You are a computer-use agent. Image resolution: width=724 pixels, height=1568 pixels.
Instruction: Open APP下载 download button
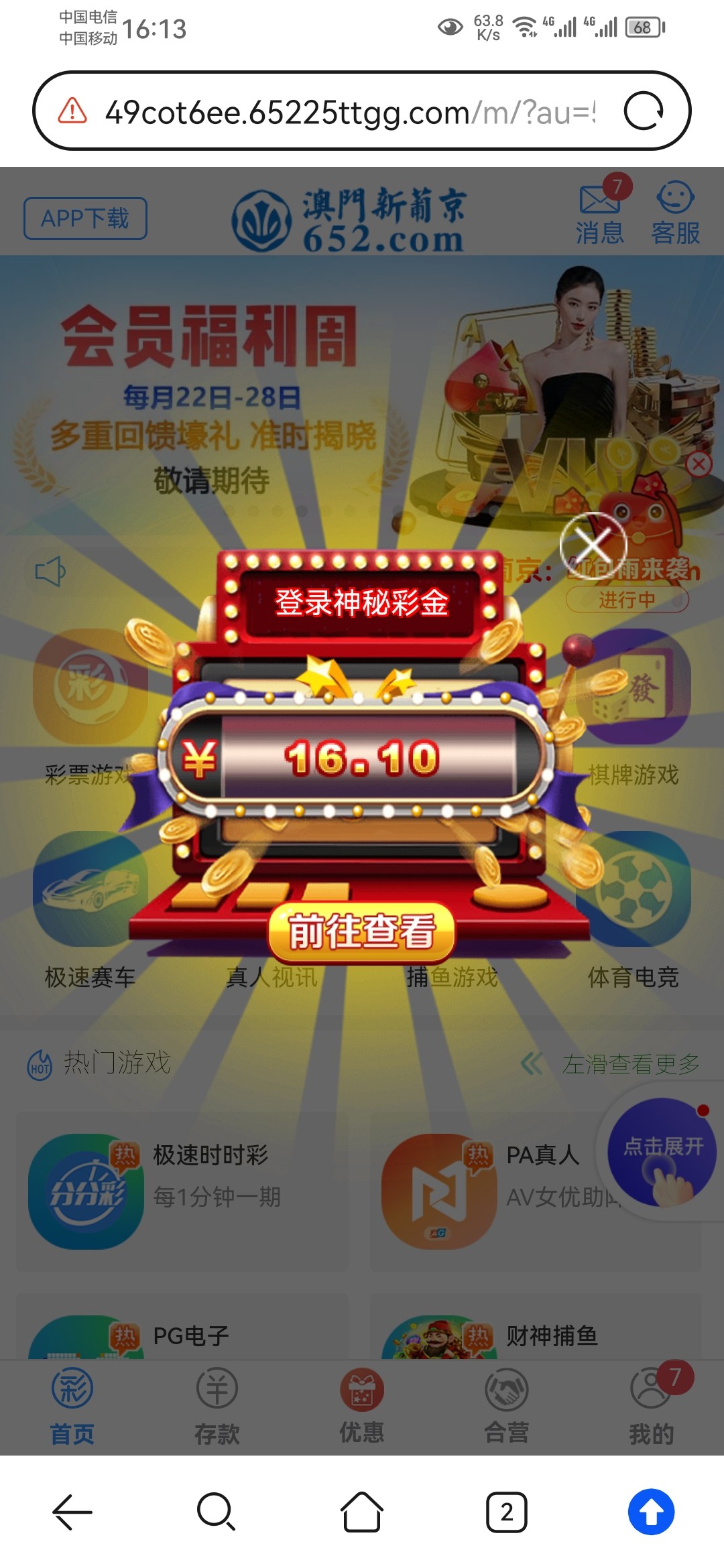(85, 218)
